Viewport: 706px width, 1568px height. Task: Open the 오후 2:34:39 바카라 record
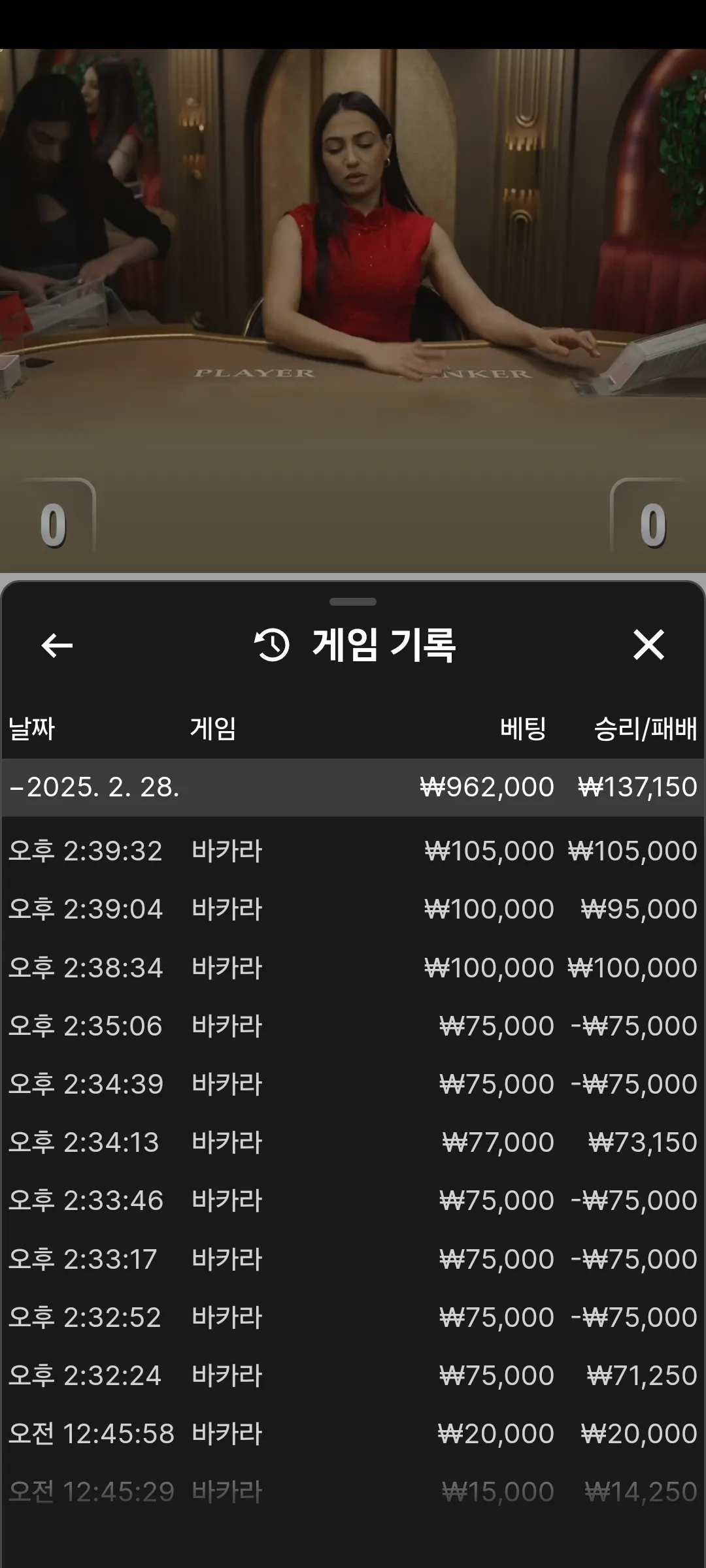point(353,1084)
